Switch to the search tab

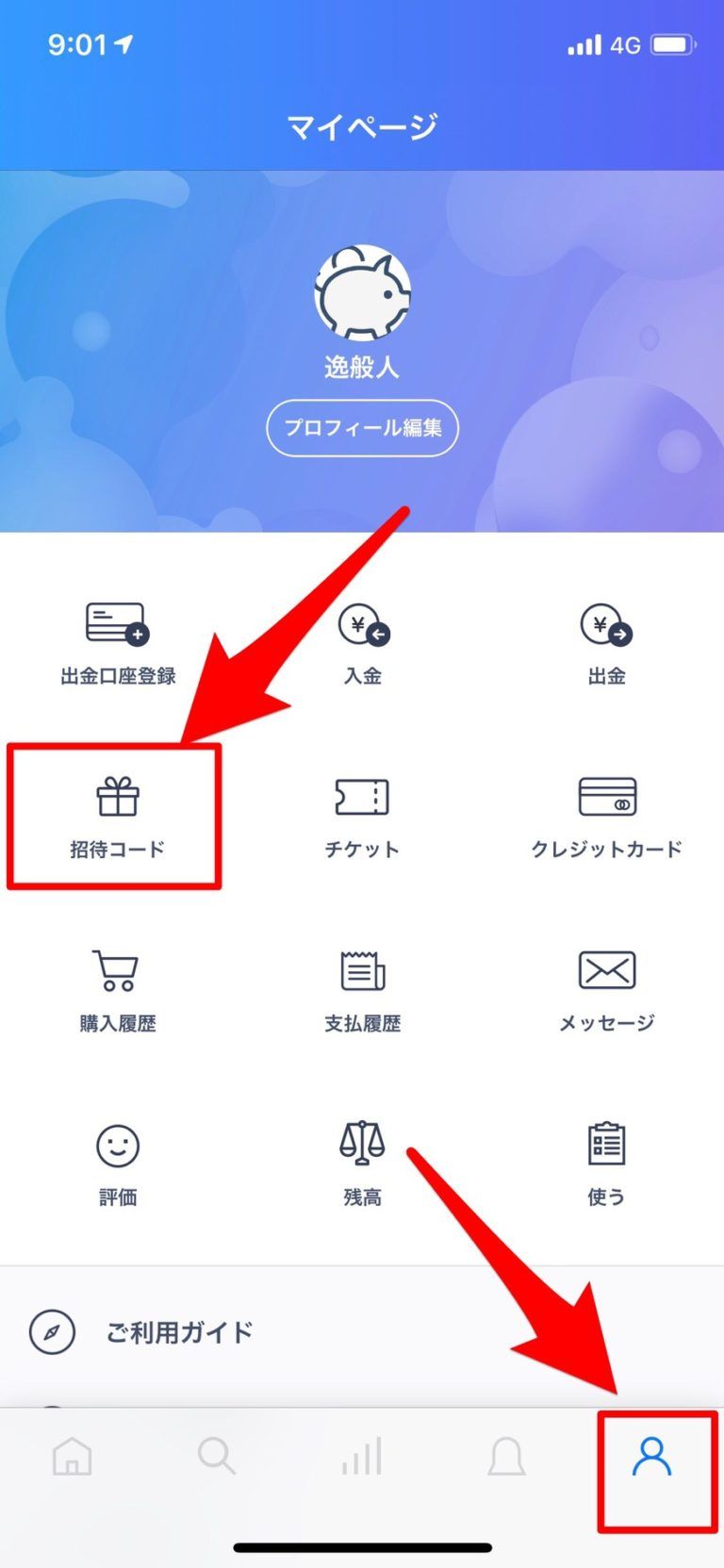[x=217, y=1457]
